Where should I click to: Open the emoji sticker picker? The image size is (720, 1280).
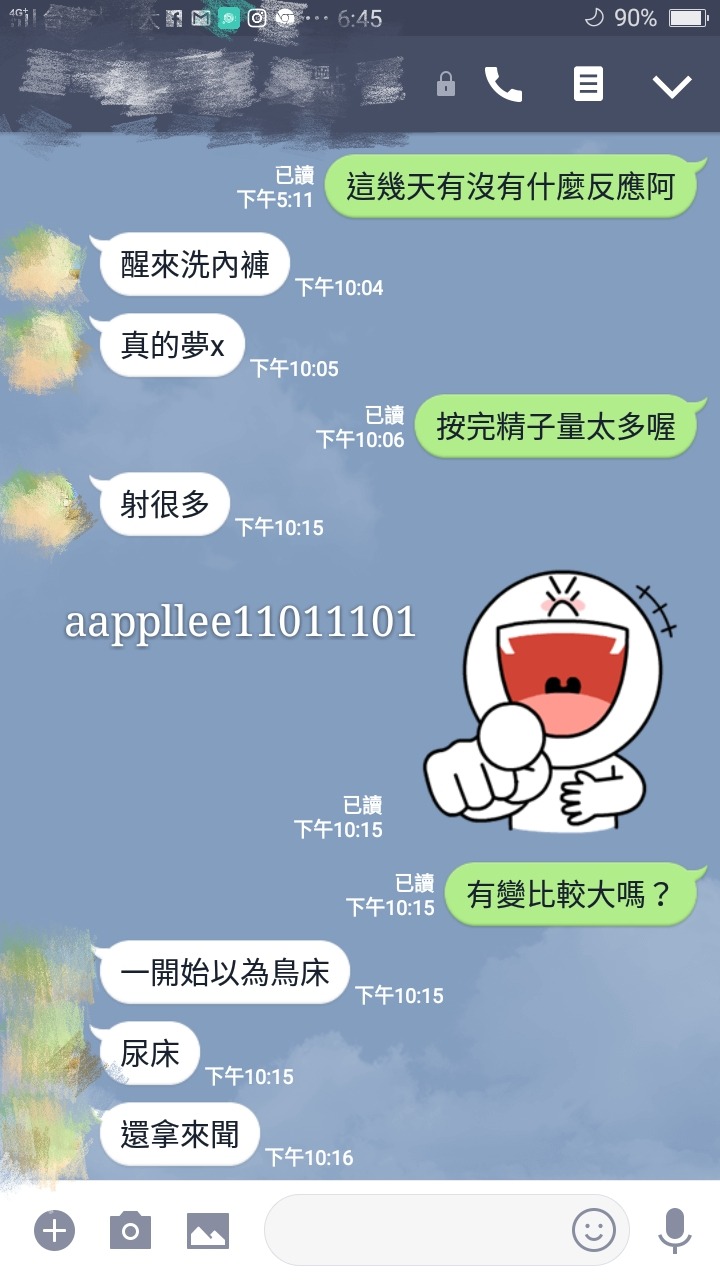593,1230
